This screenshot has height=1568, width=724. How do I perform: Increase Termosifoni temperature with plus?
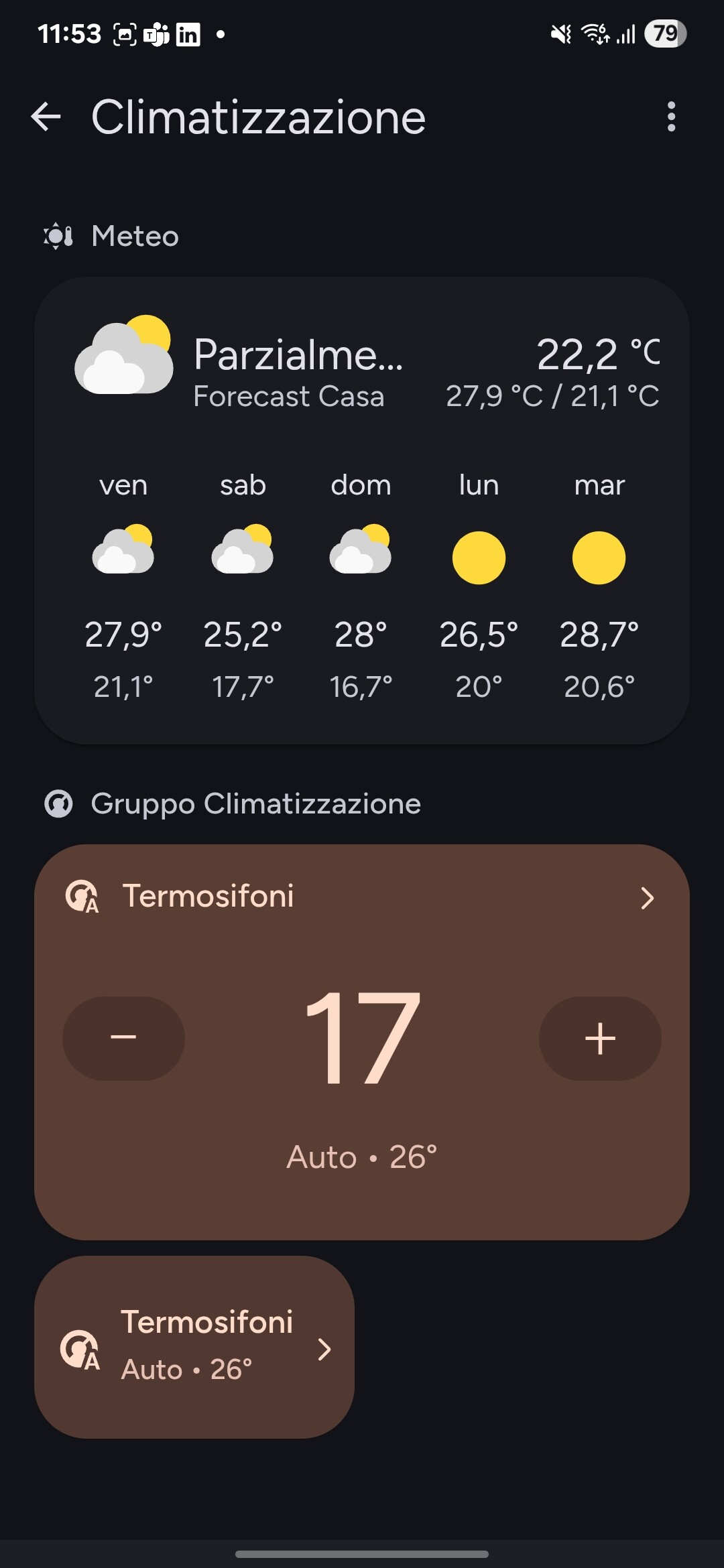pos(600,1038)
